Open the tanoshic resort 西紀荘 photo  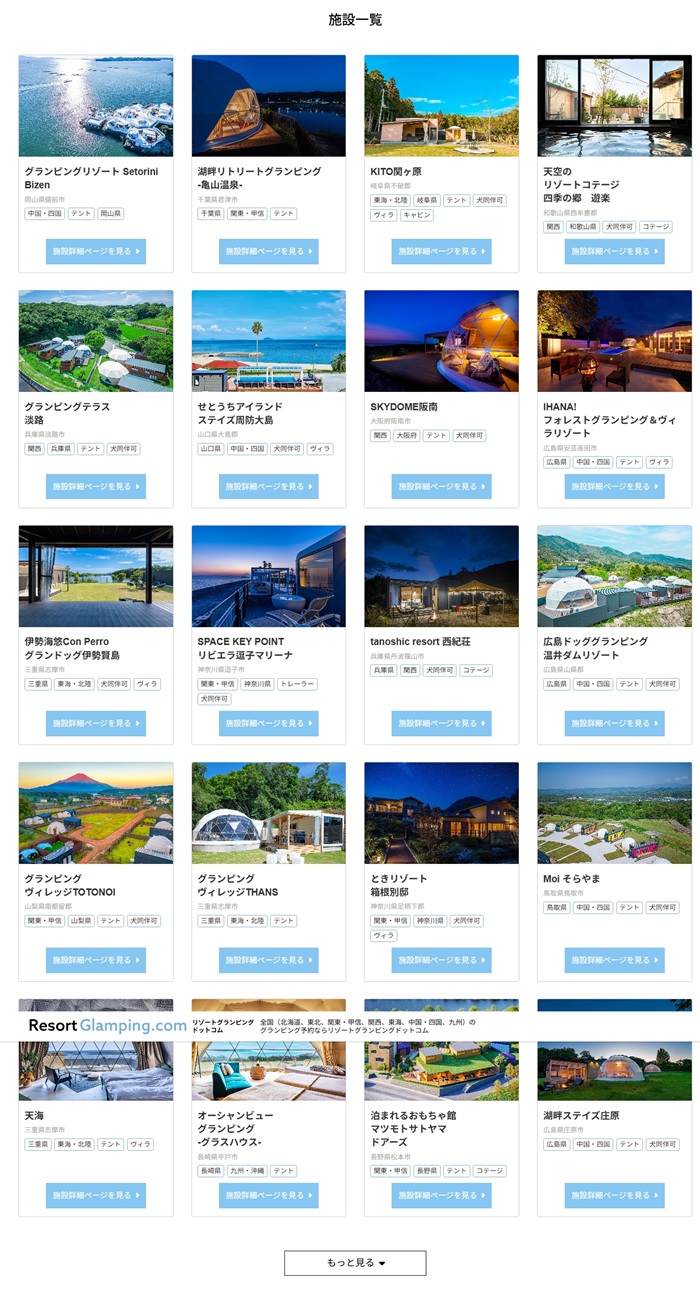click(x=441, y=576)
